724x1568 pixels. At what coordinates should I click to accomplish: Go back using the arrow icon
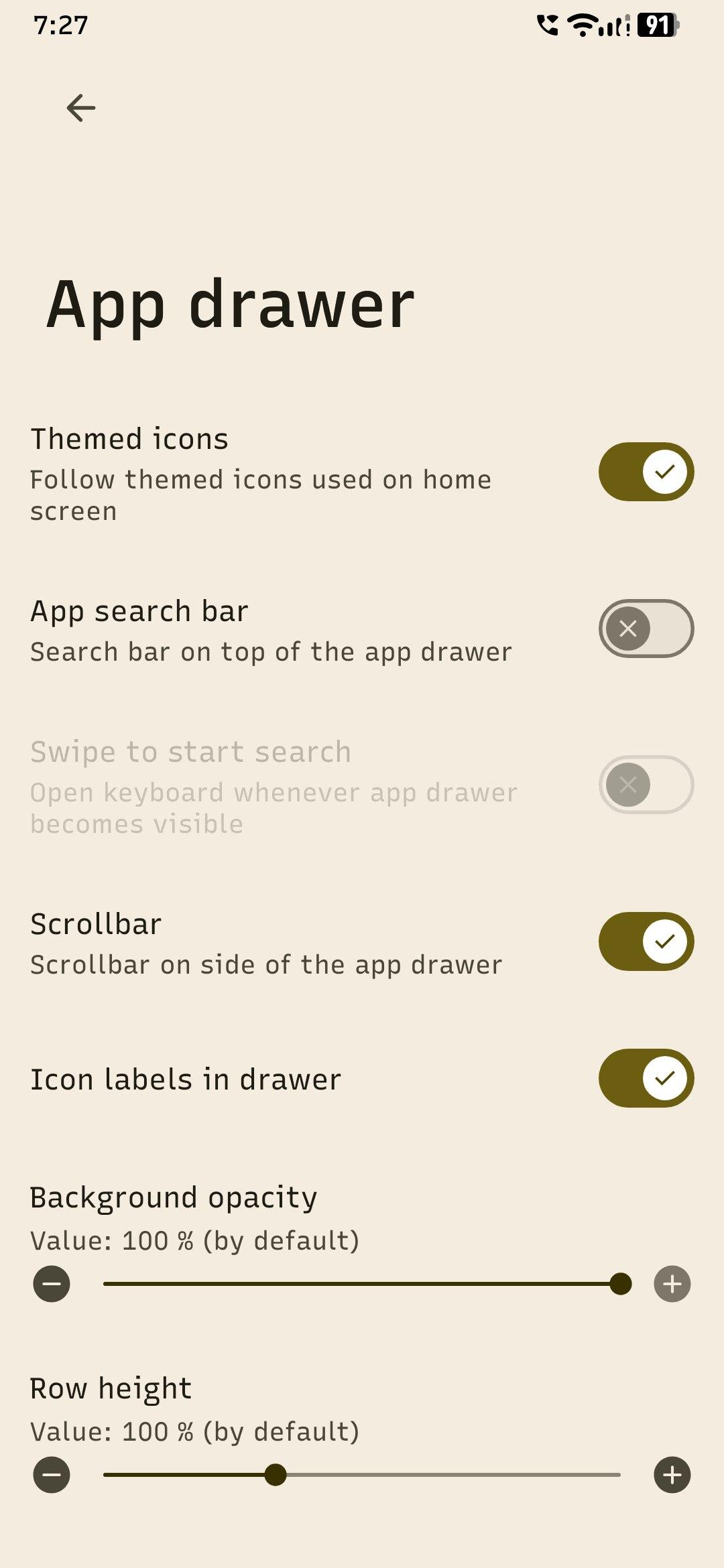click(81, 108)
